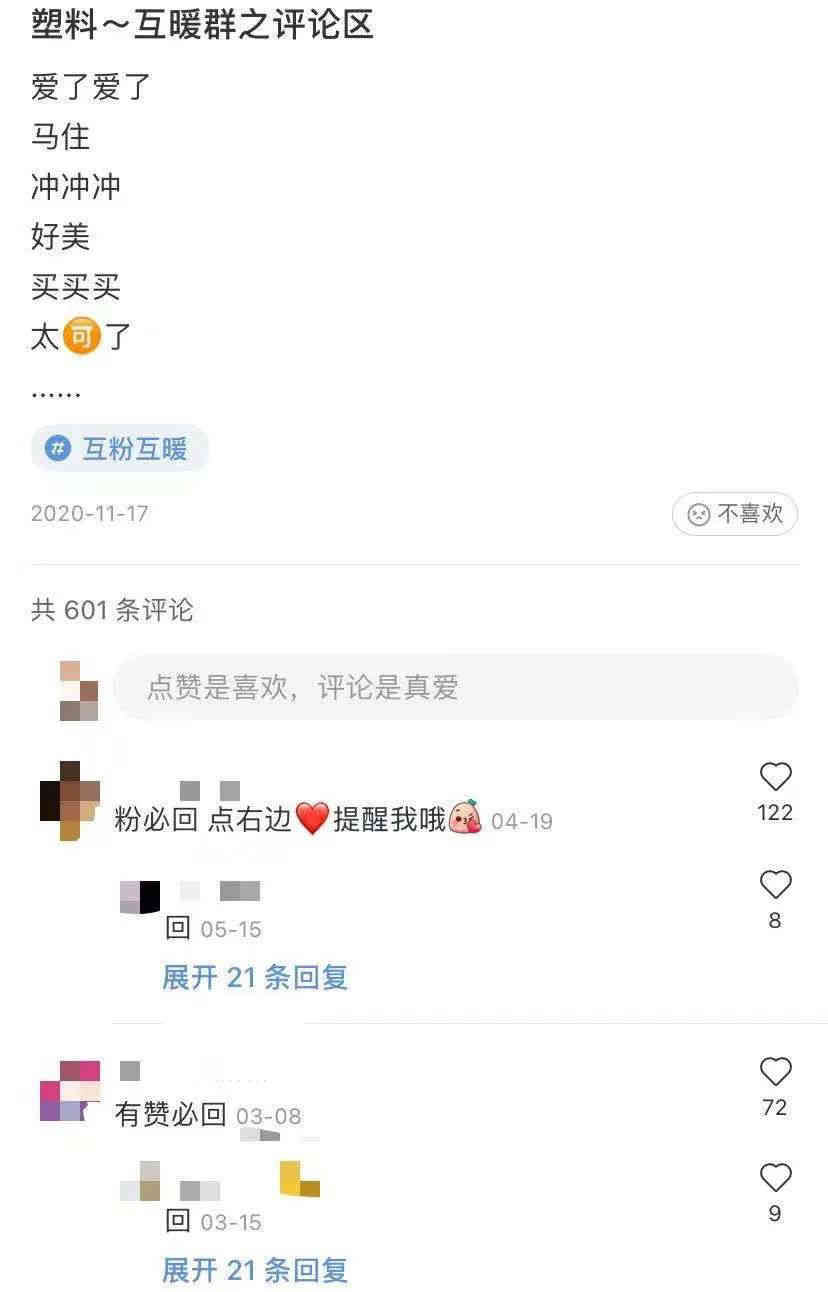Screen dimensions: 828x1292
Task: Like the comment 粉必回 点右边
Action: pyautogui.click(x=775, y=778)
